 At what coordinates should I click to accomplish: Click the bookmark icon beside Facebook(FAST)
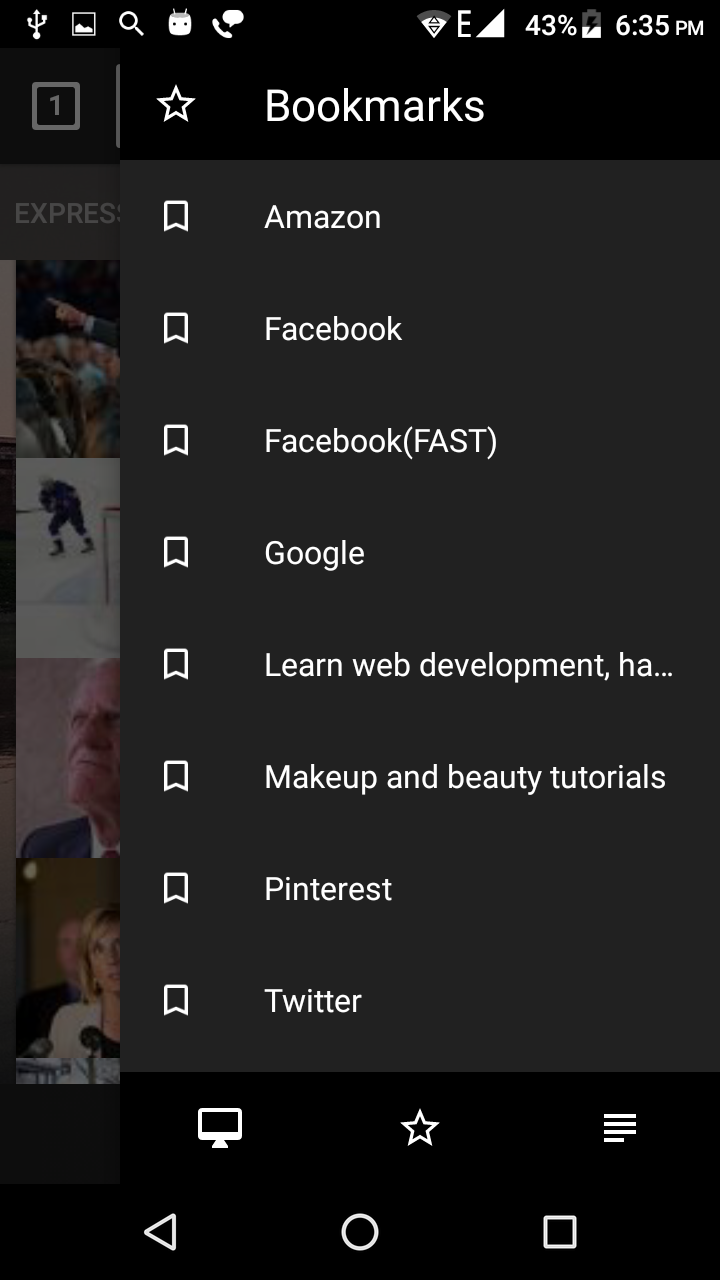tap(176, 440)
